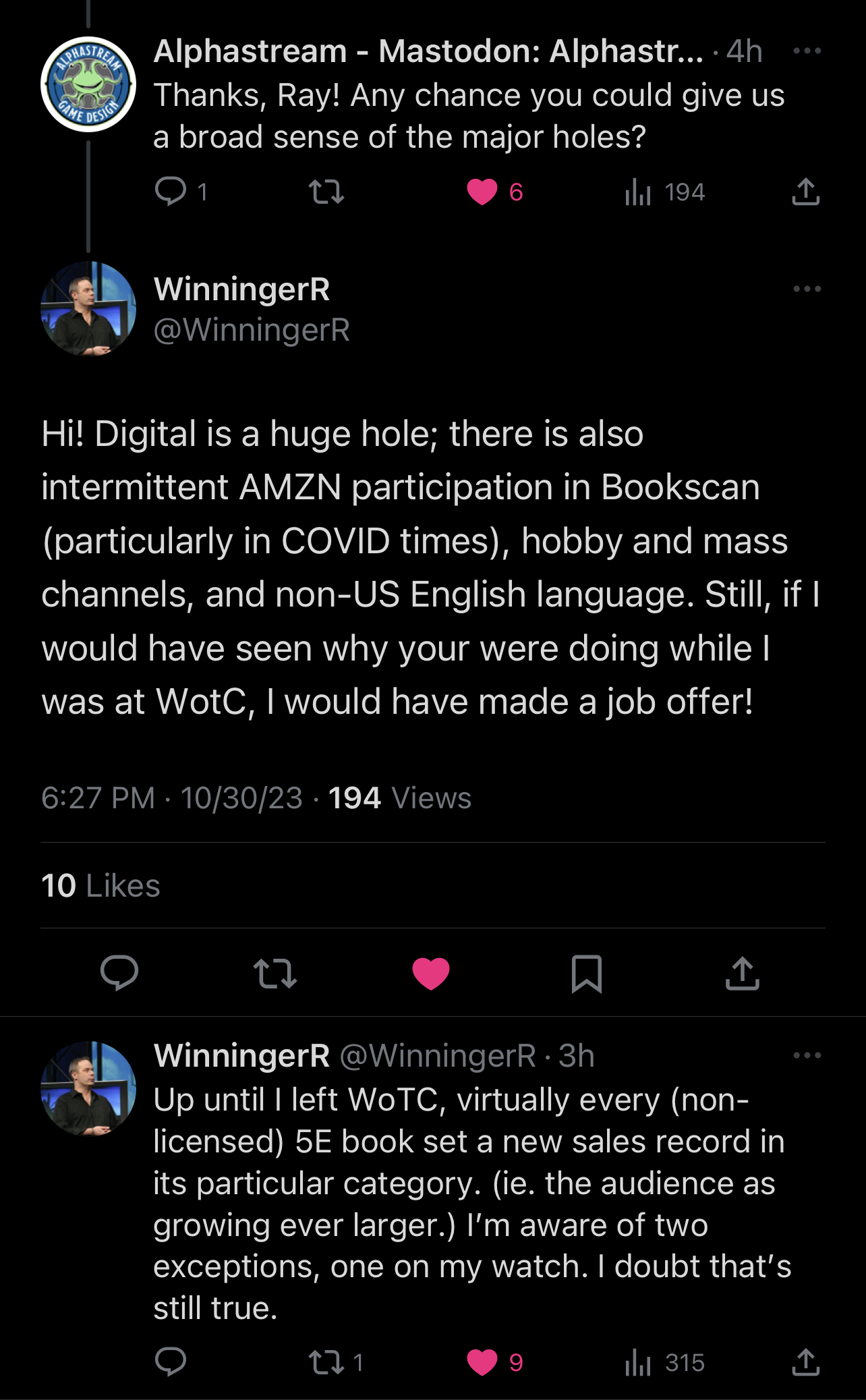Reply to the main WinningerR tweet
Screen dimensions: 866x1400
click(x=119, y=973)
